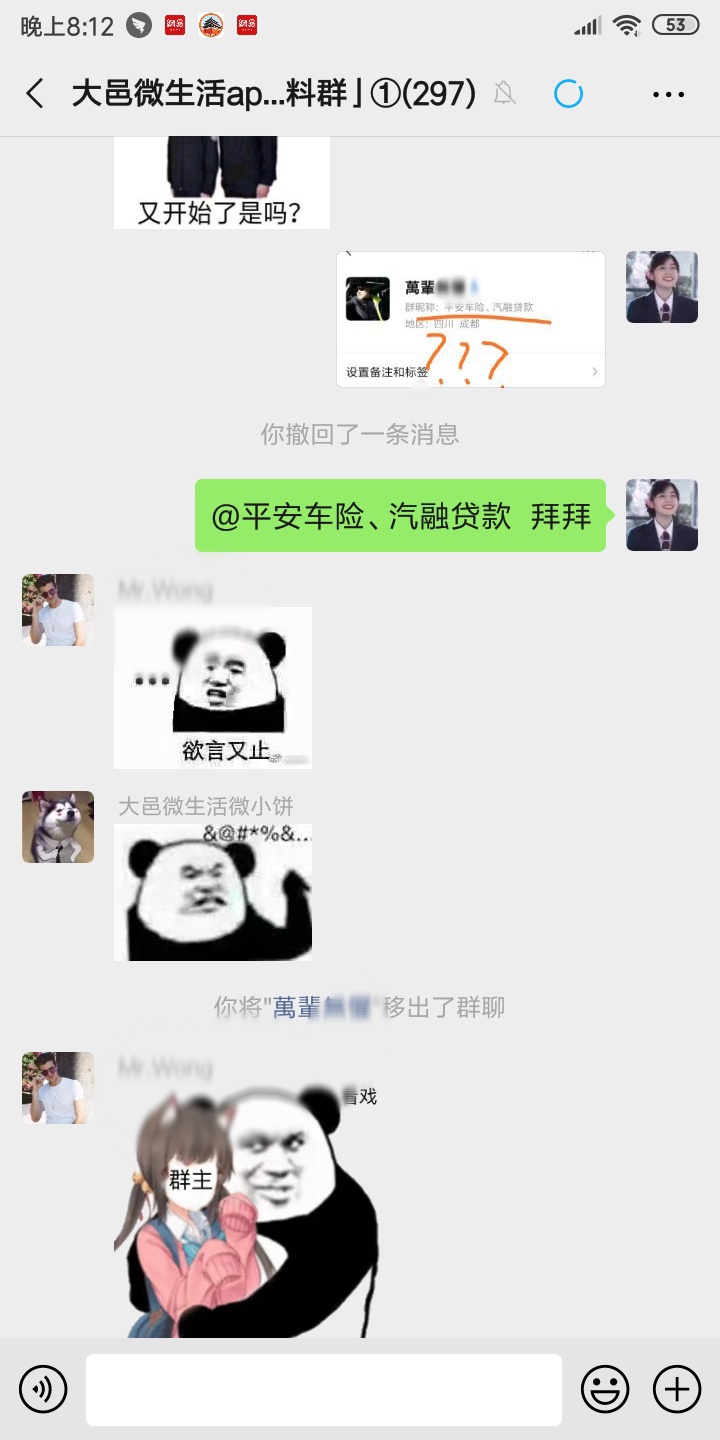The image size is (720, 1440).
Task: Open the three-dot chat info menu
Action: [x=668, y=95]
